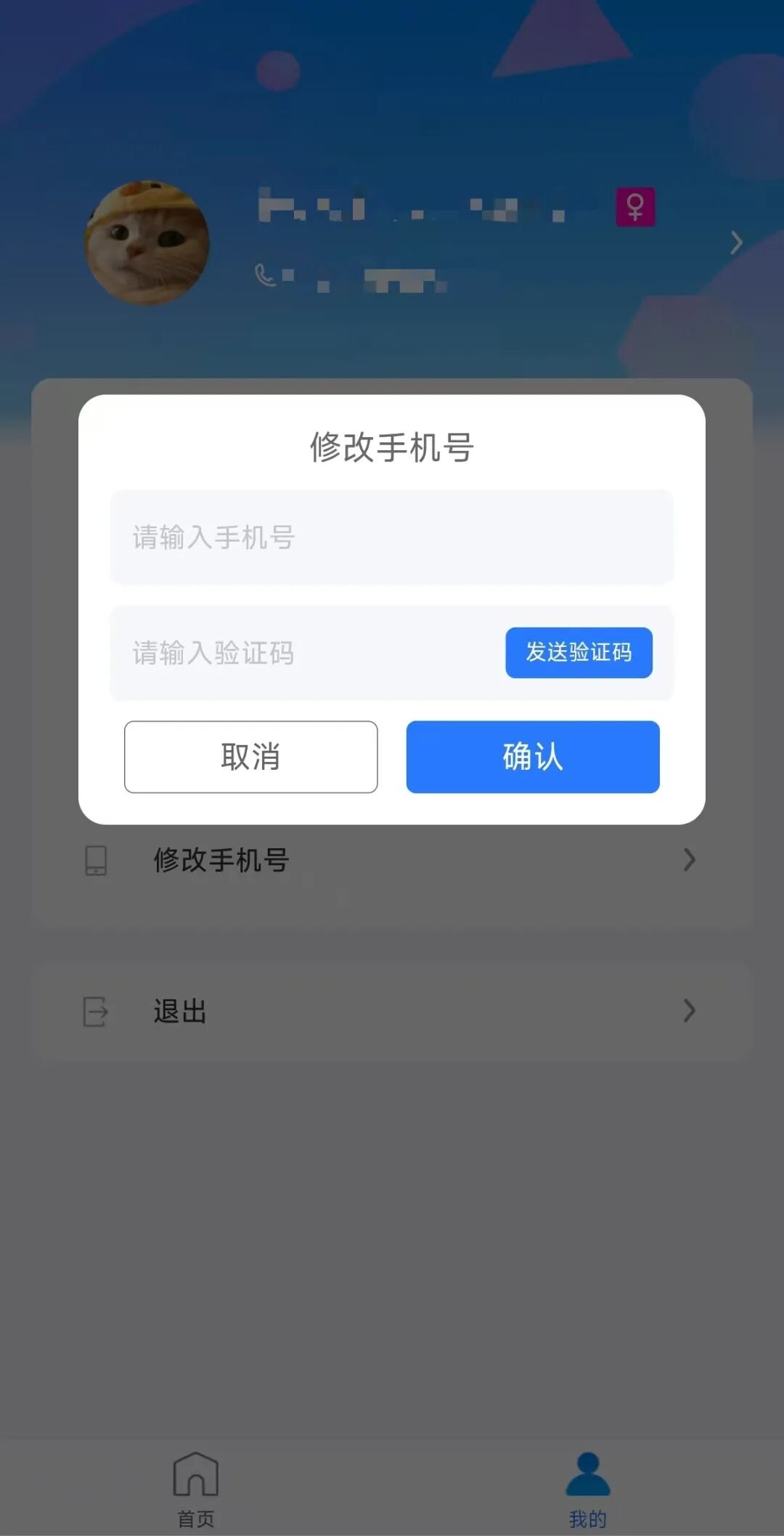Open profile editing via right arrow chevron
The width and height of the screenshot is (784, 1536).
coord(736,242)
